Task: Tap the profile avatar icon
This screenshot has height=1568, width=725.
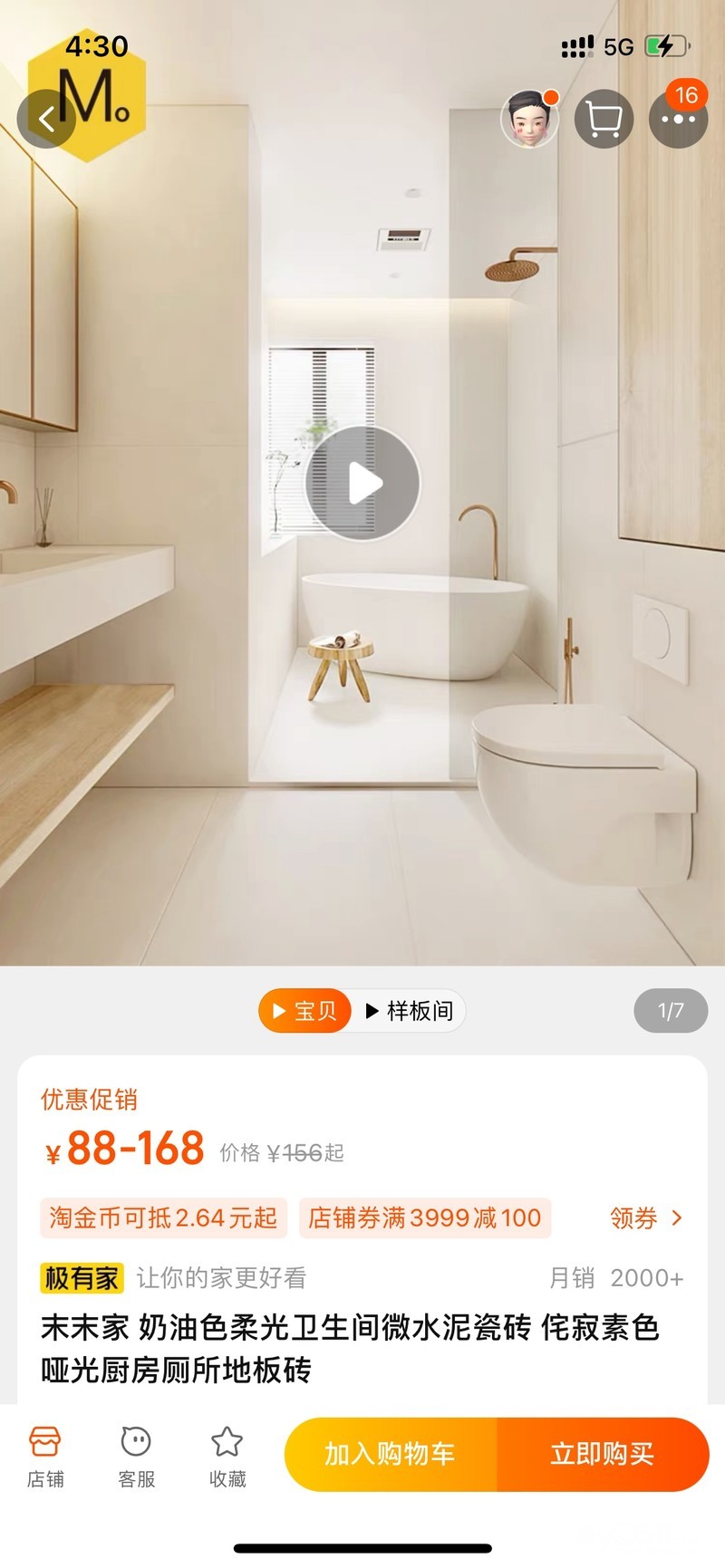Action: [x=529, y=119]
